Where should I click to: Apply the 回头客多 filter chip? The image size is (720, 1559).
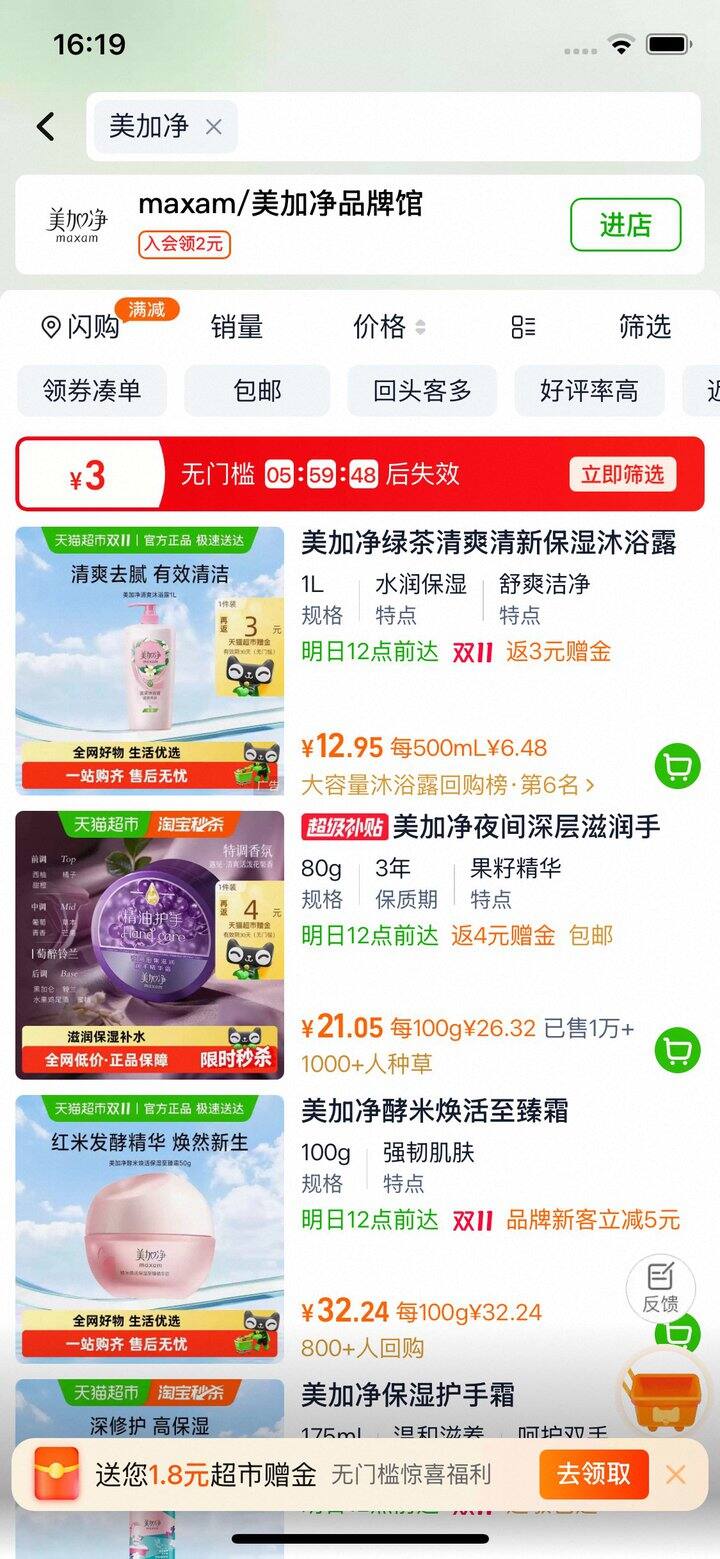tap(422, 391)
